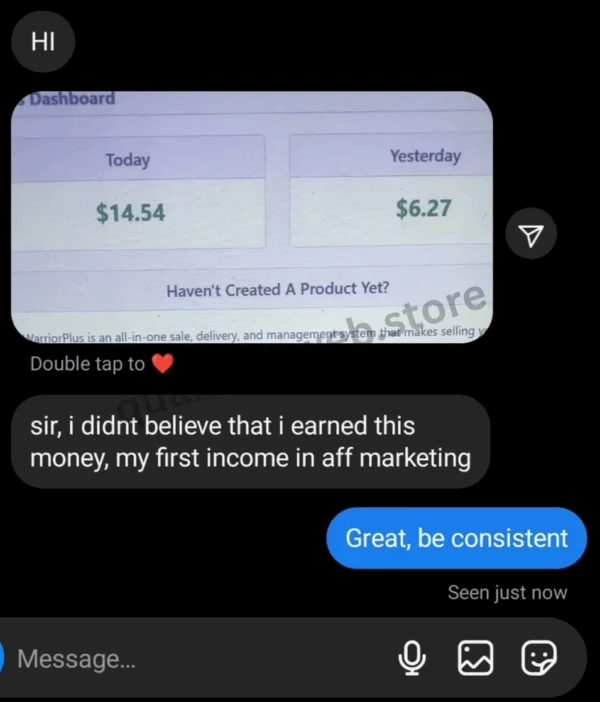Forward the image with the share icon
This screenshot has height=702, width=600.
[x=532, y=234]
